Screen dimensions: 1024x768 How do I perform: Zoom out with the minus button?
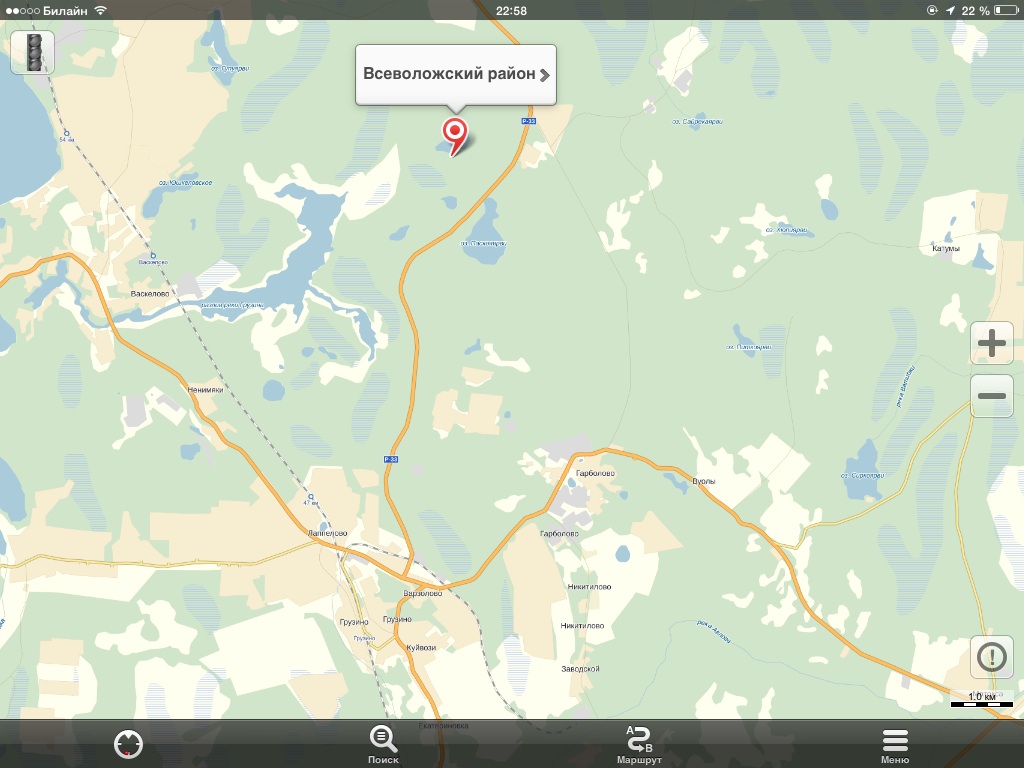coord(991,396)
